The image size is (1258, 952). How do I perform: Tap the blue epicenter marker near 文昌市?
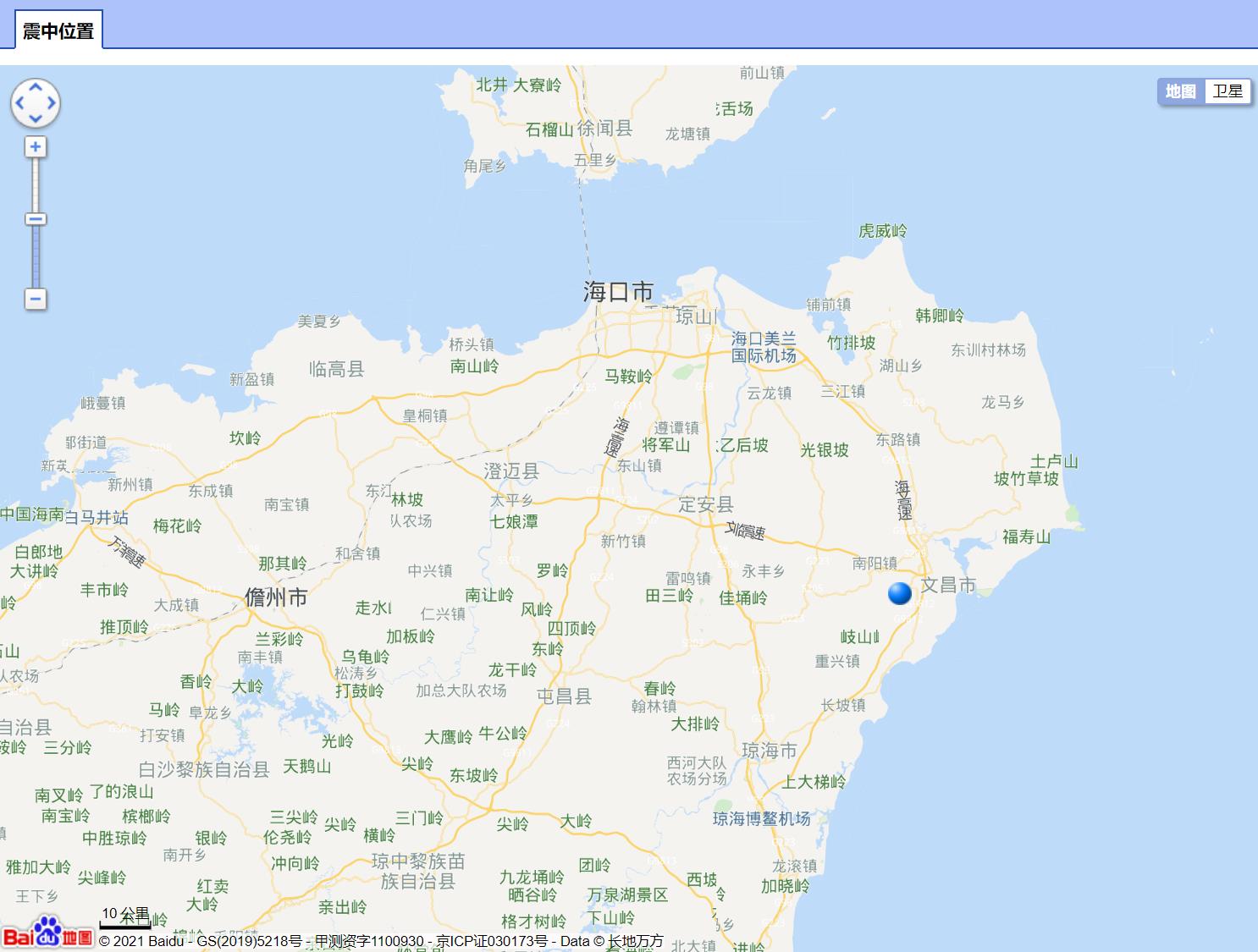[899, 593]
